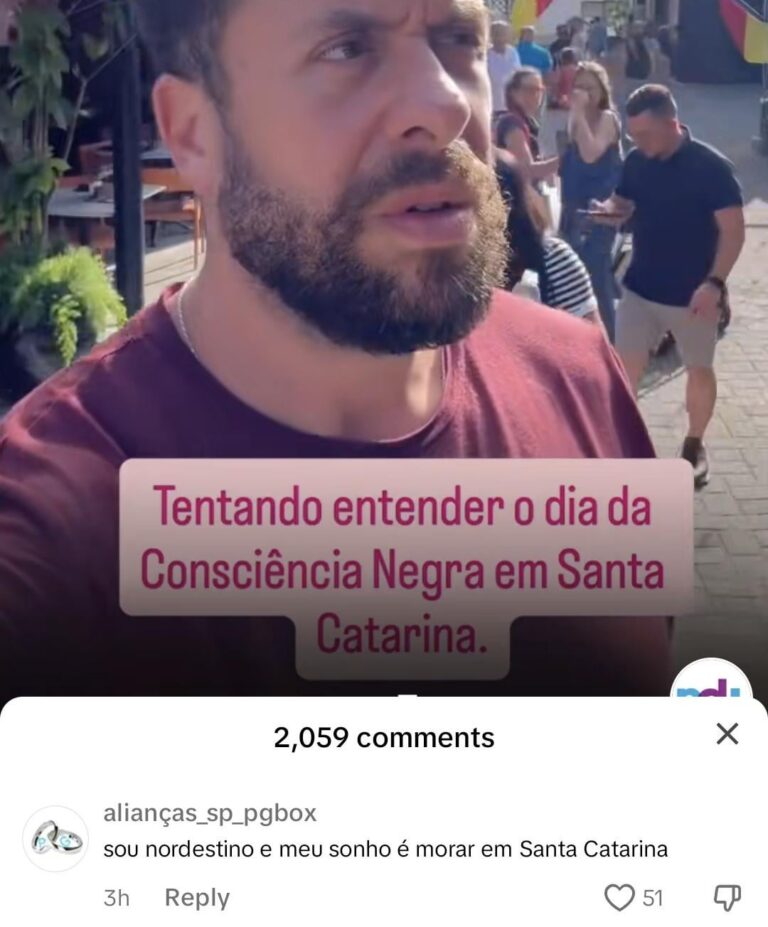Open the alianças_sp_pgbox username
The image size is (768, 927).
click(210, 813)
